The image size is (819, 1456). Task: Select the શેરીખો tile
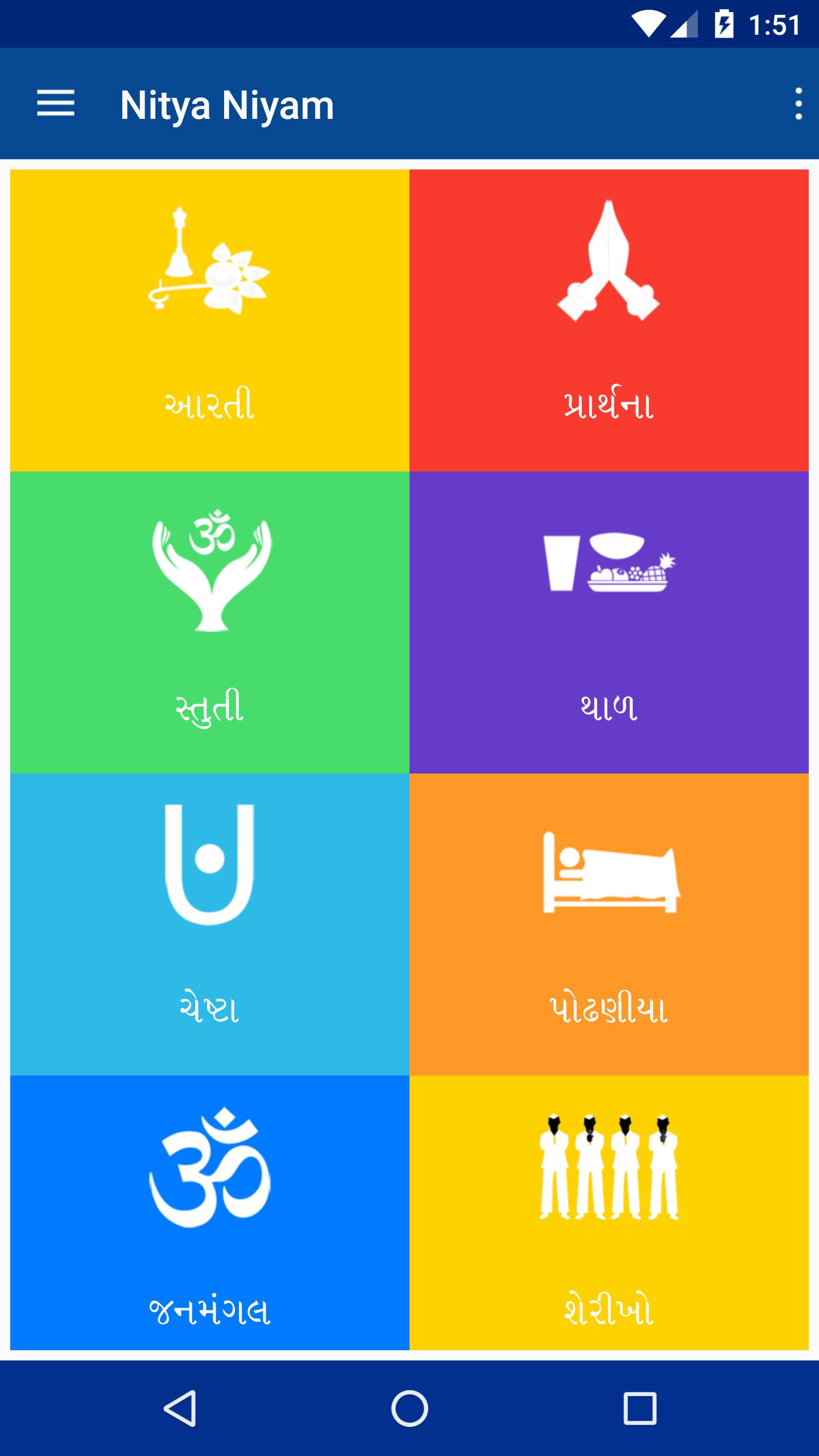(609, 1211)
